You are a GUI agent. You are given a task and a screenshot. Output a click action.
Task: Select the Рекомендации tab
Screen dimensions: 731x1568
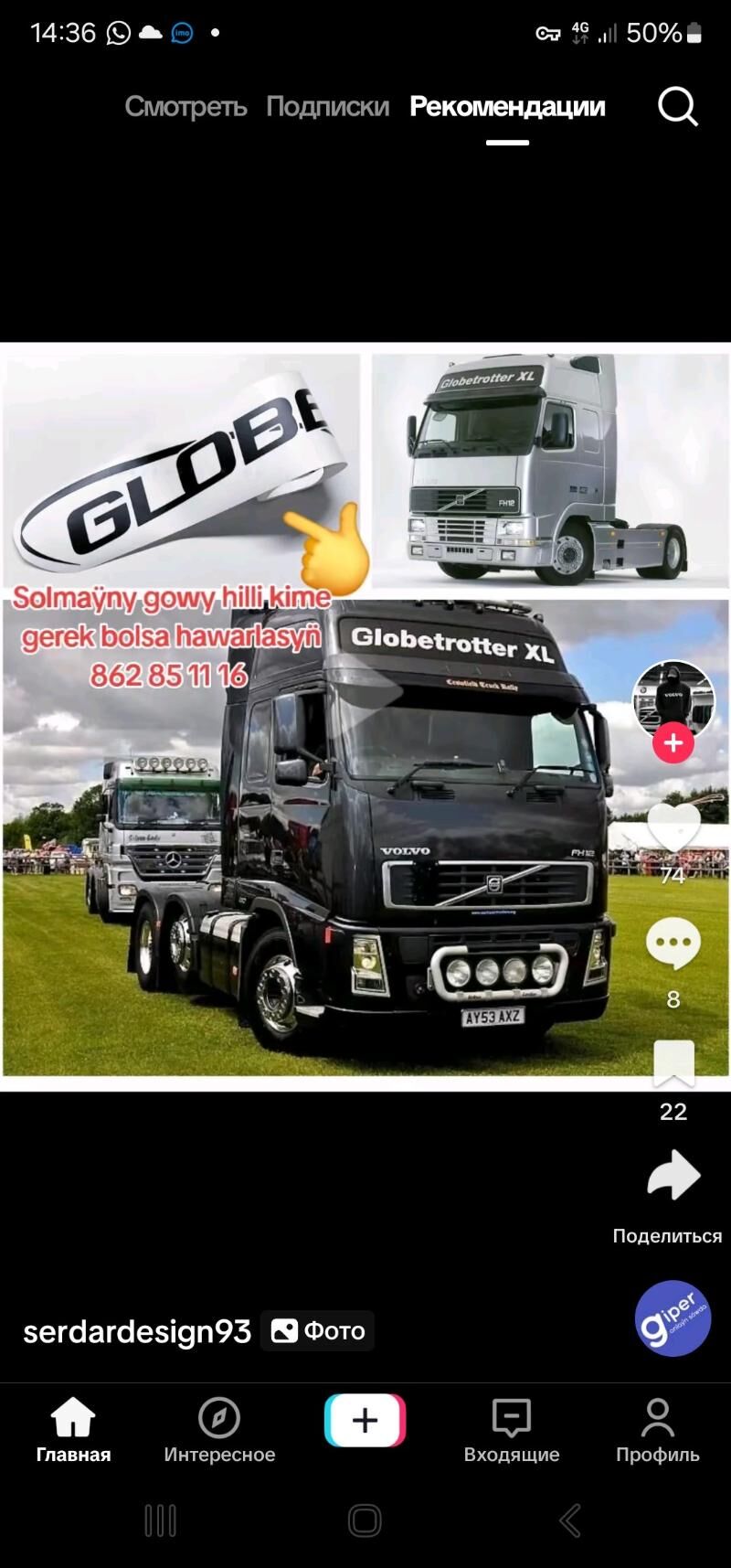(507, 107)
